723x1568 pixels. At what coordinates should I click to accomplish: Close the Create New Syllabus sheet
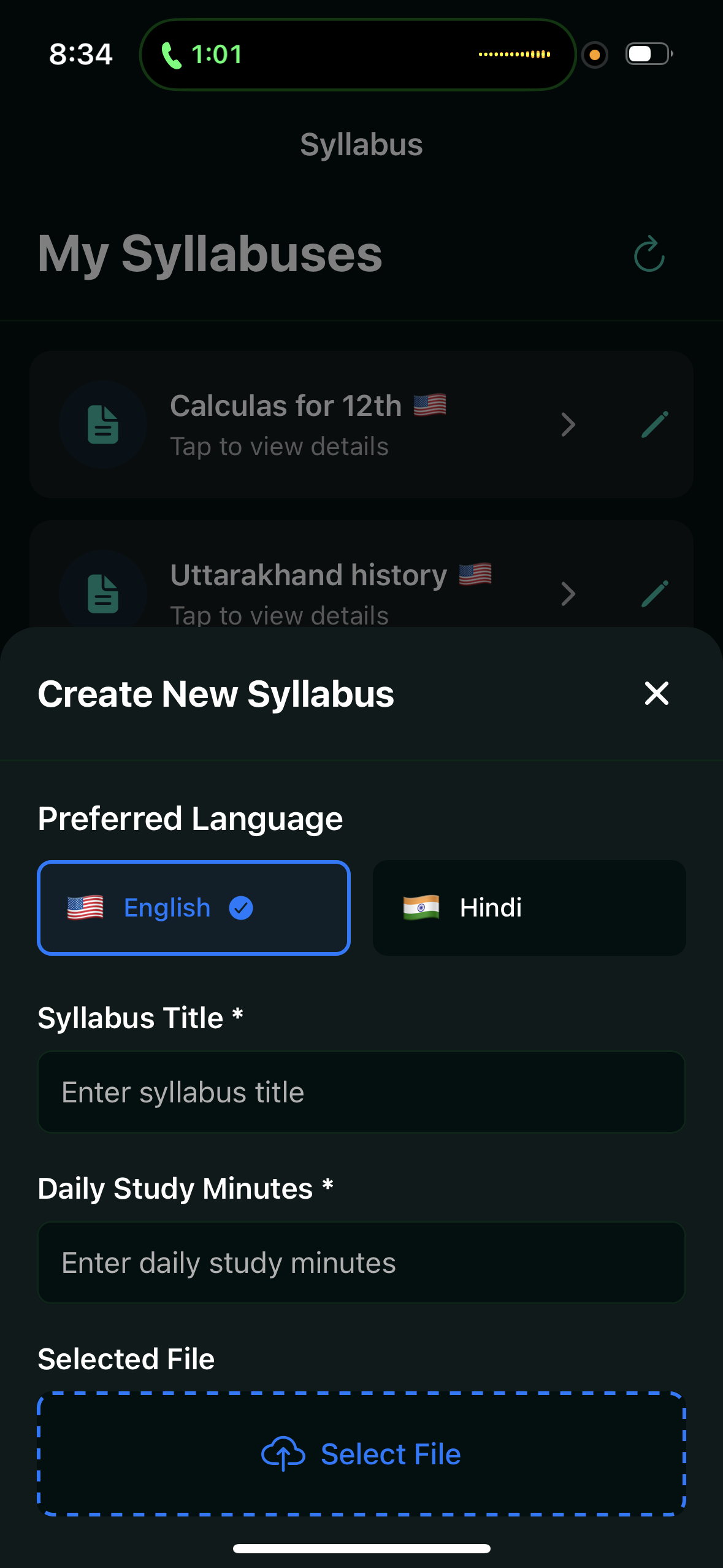(656, 694)
